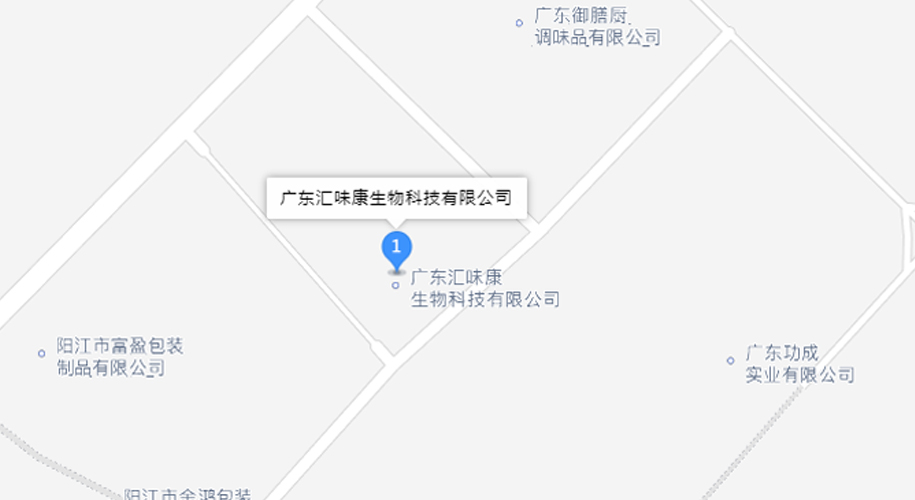Tap the blue location marker numbered 1
Screen dimensions: 915x500
click(396, 247)
